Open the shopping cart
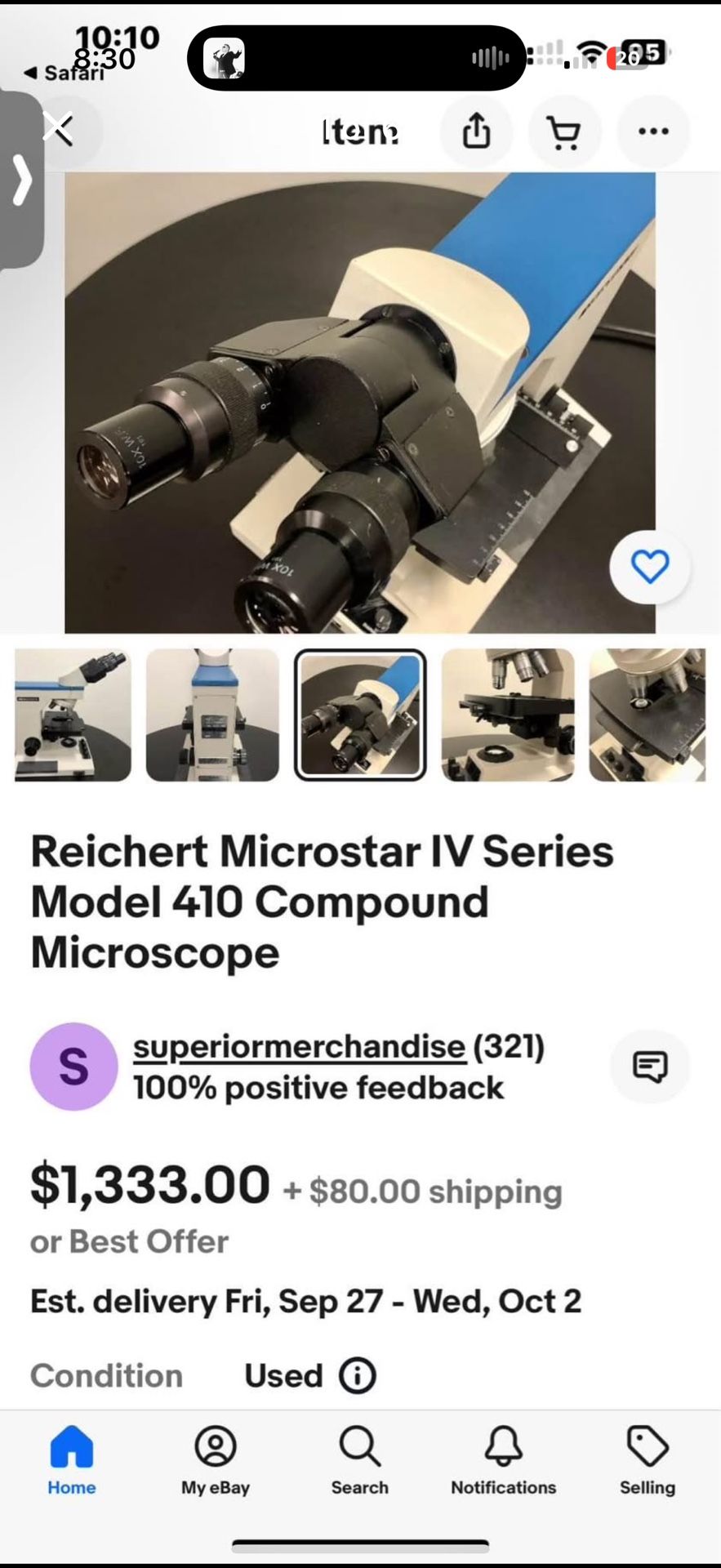 point(564,131)
